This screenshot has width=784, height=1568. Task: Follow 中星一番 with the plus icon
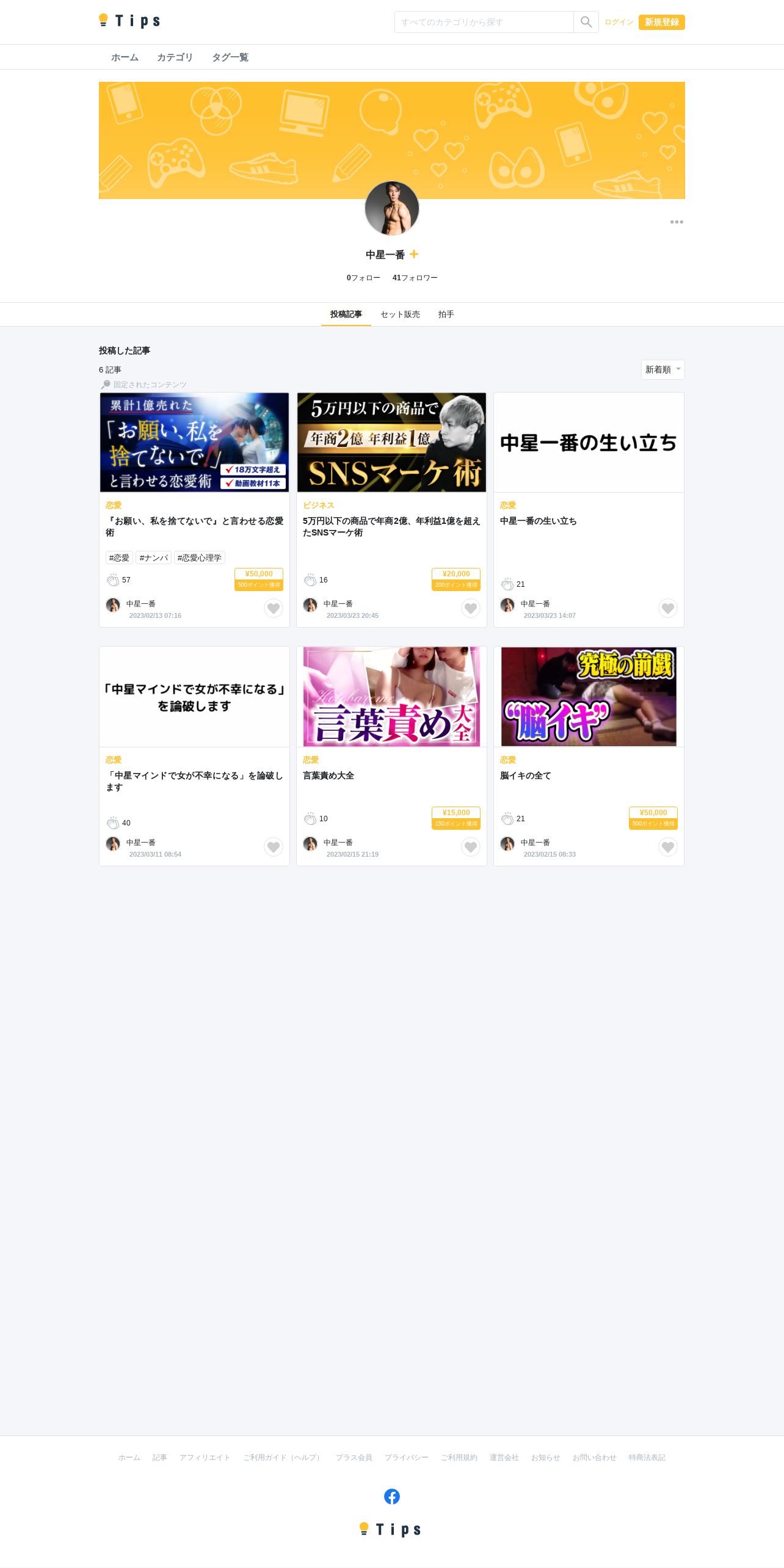pos(414,254)
